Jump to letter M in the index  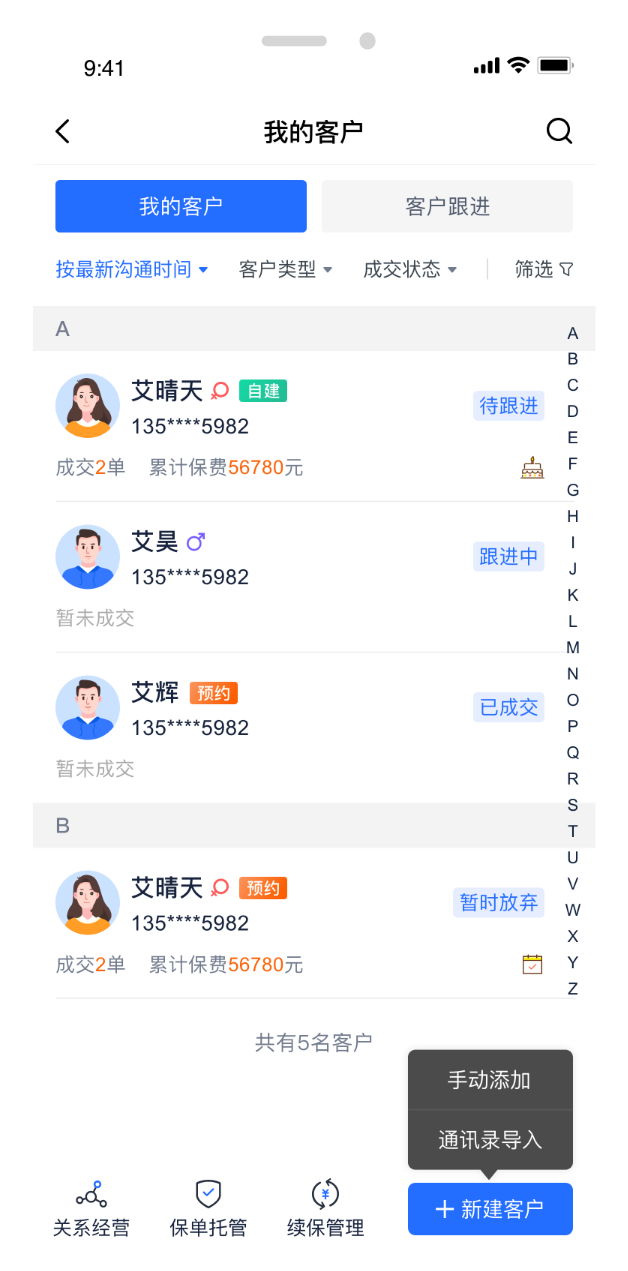tap(573, 647)
